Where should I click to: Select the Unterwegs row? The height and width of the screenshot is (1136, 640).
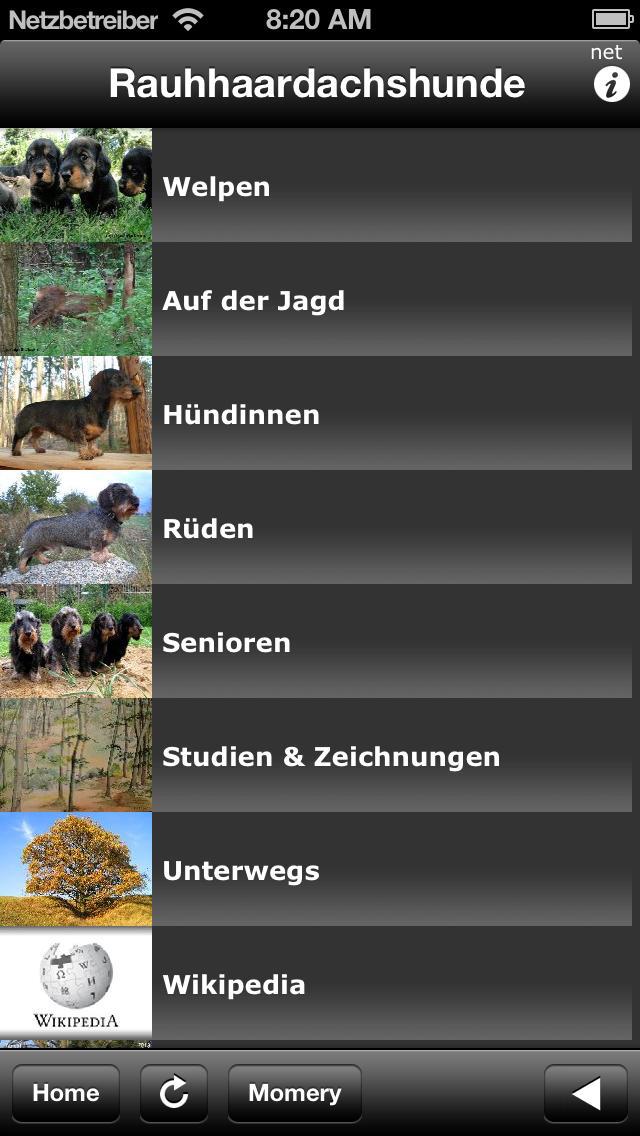(x=320, y=870)
